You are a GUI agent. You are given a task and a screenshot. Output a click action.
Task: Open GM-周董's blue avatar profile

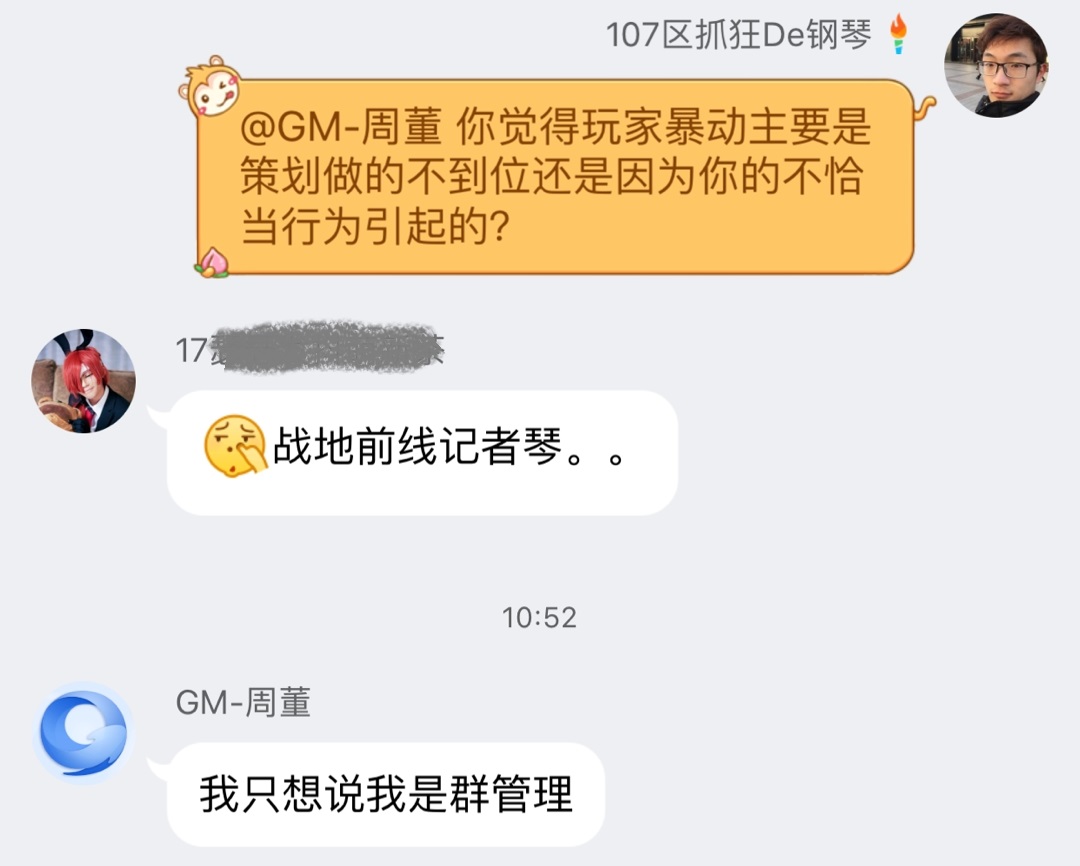pyautogui.click(x=84, y=733)
